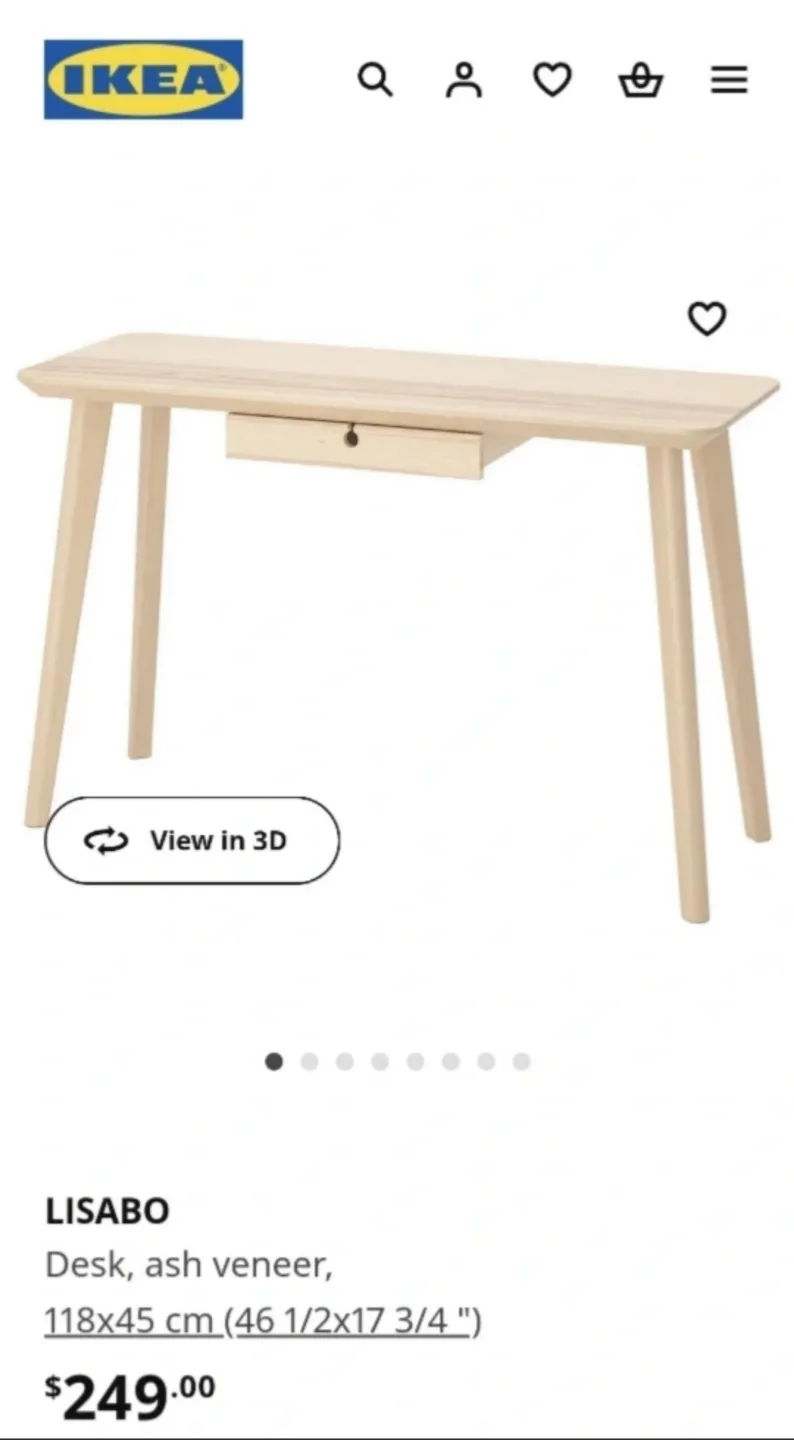Open the account profile icon

(463, 79)
